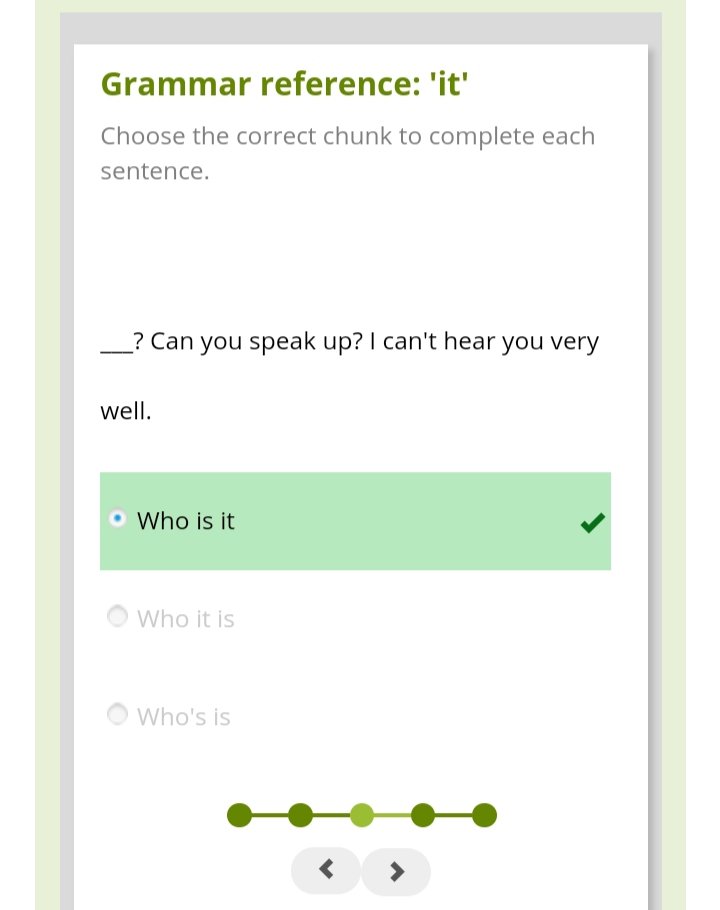Jump to the fourth question dot

point(423,815)
